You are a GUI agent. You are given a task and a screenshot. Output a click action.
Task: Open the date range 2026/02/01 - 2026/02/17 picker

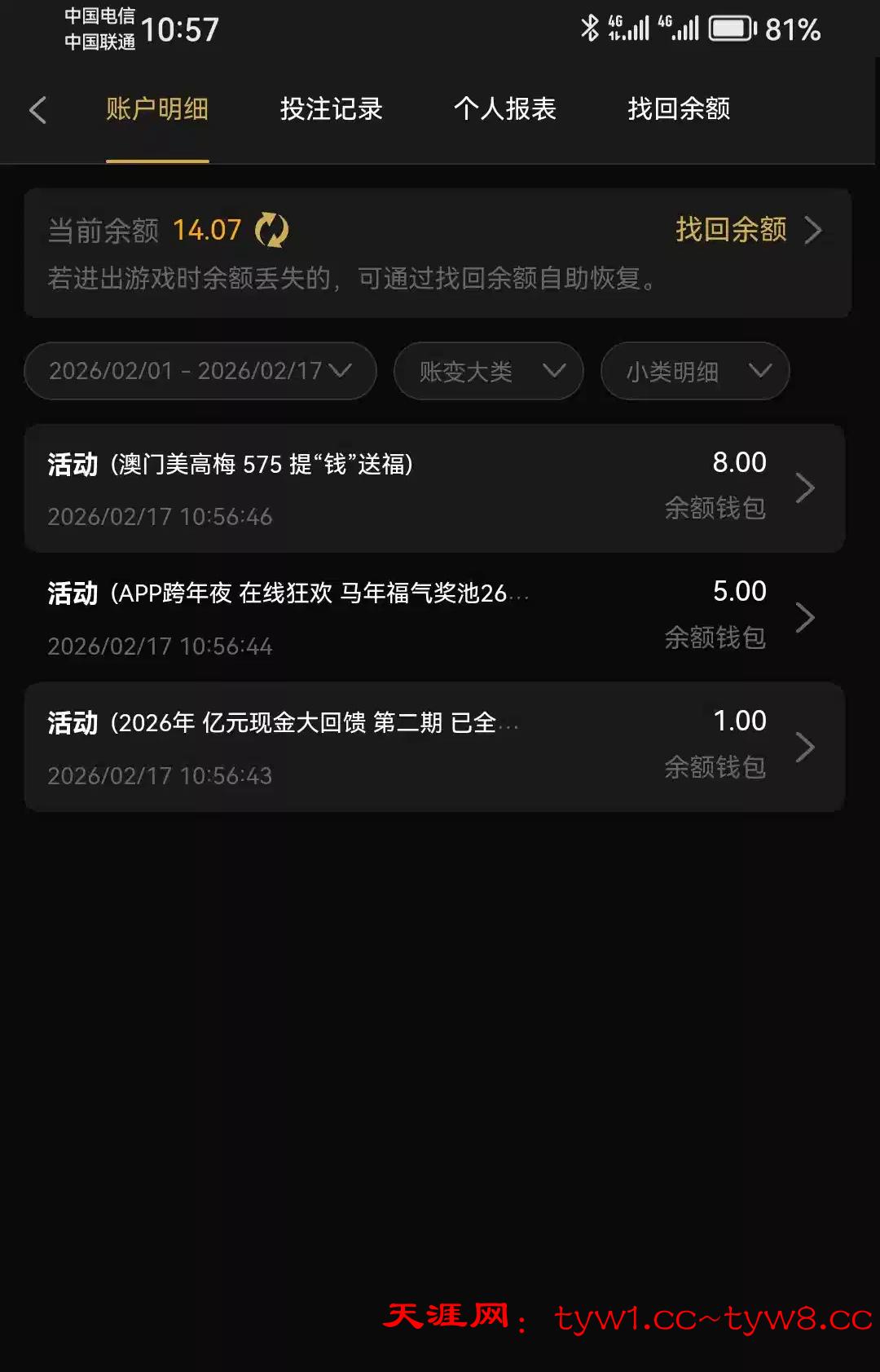[200, 371]
